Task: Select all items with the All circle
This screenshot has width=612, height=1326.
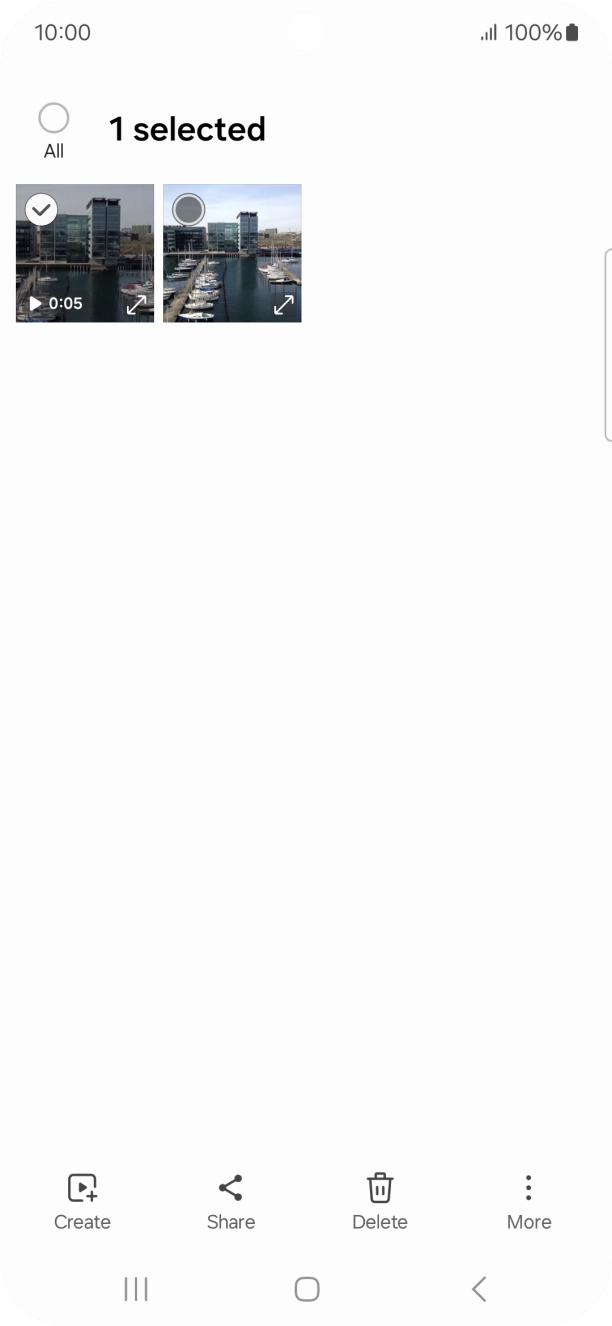Action: (x=54, y=119)
